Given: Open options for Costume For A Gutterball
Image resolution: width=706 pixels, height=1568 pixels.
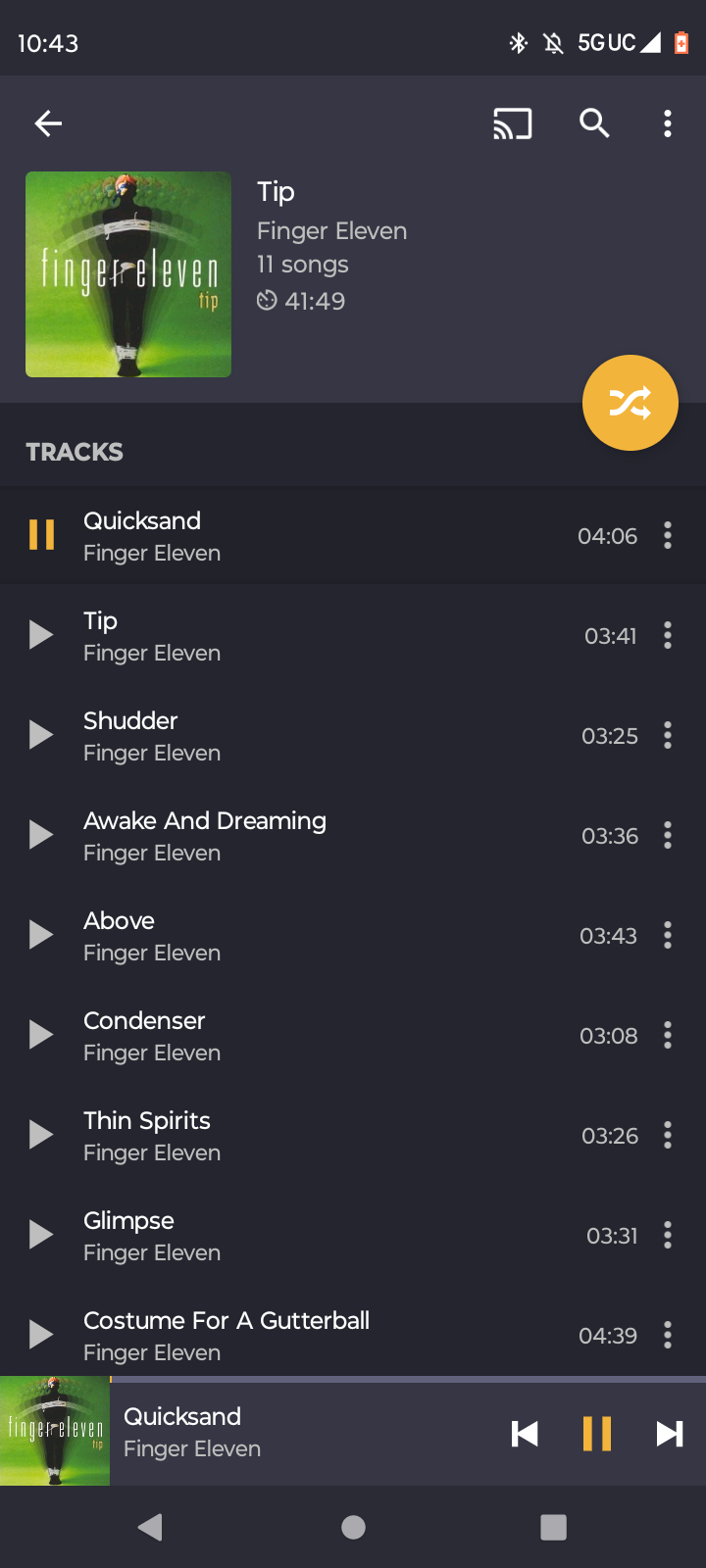Looking at the screenshot, I should [668, 1335].
